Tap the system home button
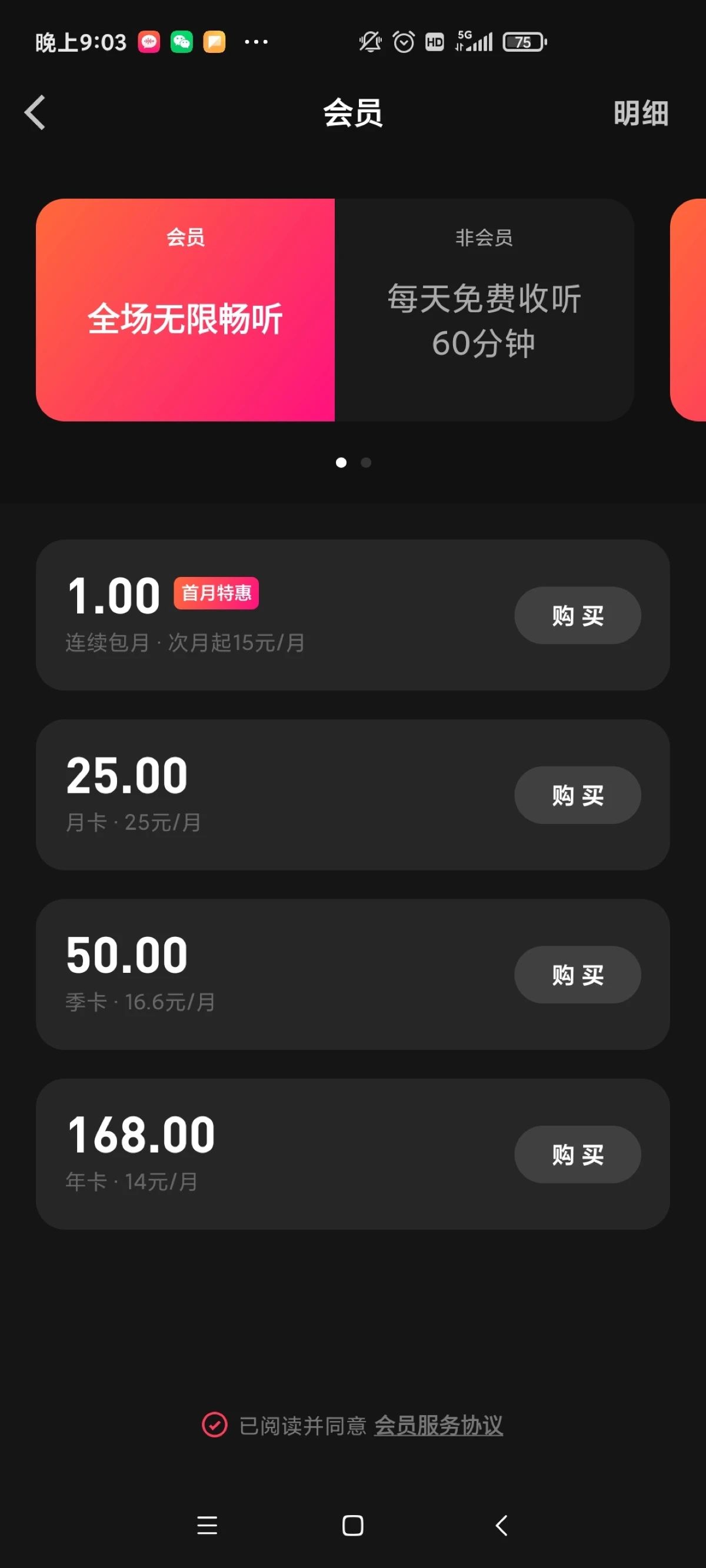 352,1526
